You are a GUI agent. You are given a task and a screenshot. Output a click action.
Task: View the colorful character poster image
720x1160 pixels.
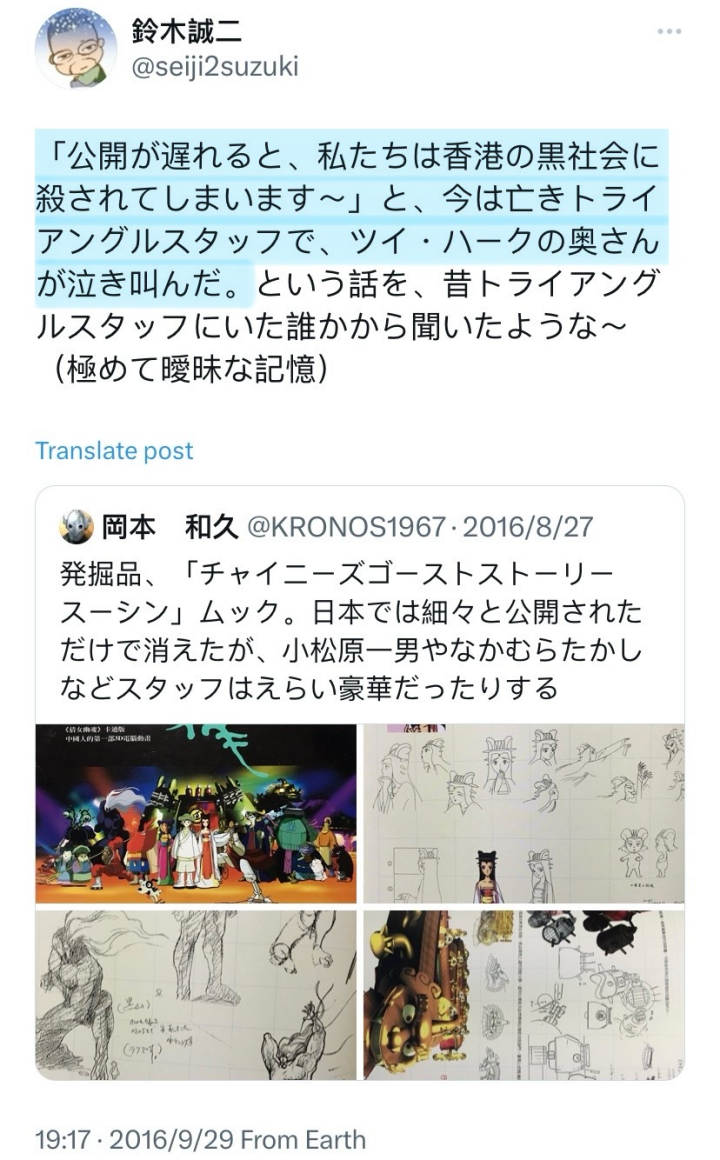tap(196, 813)
